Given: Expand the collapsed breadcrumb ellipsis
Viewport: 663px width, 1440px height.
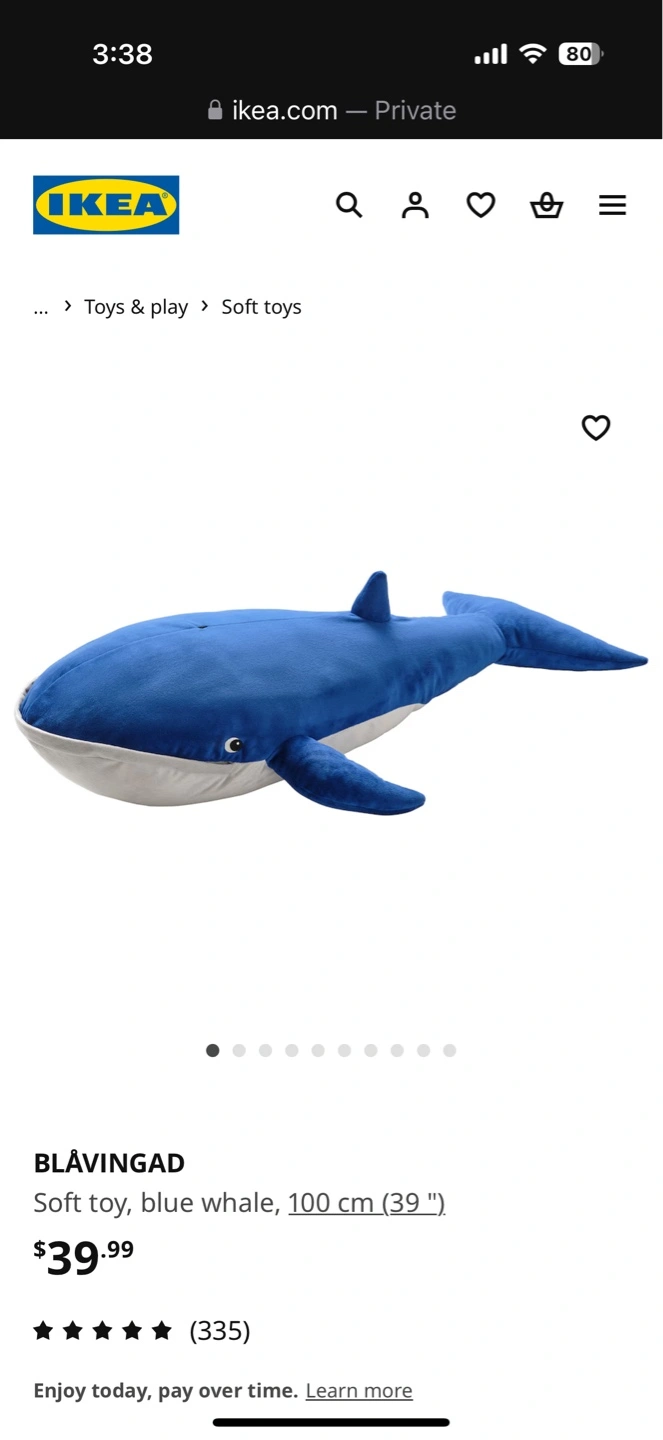Looking at the screenshot, I should (x=41, y=307).
